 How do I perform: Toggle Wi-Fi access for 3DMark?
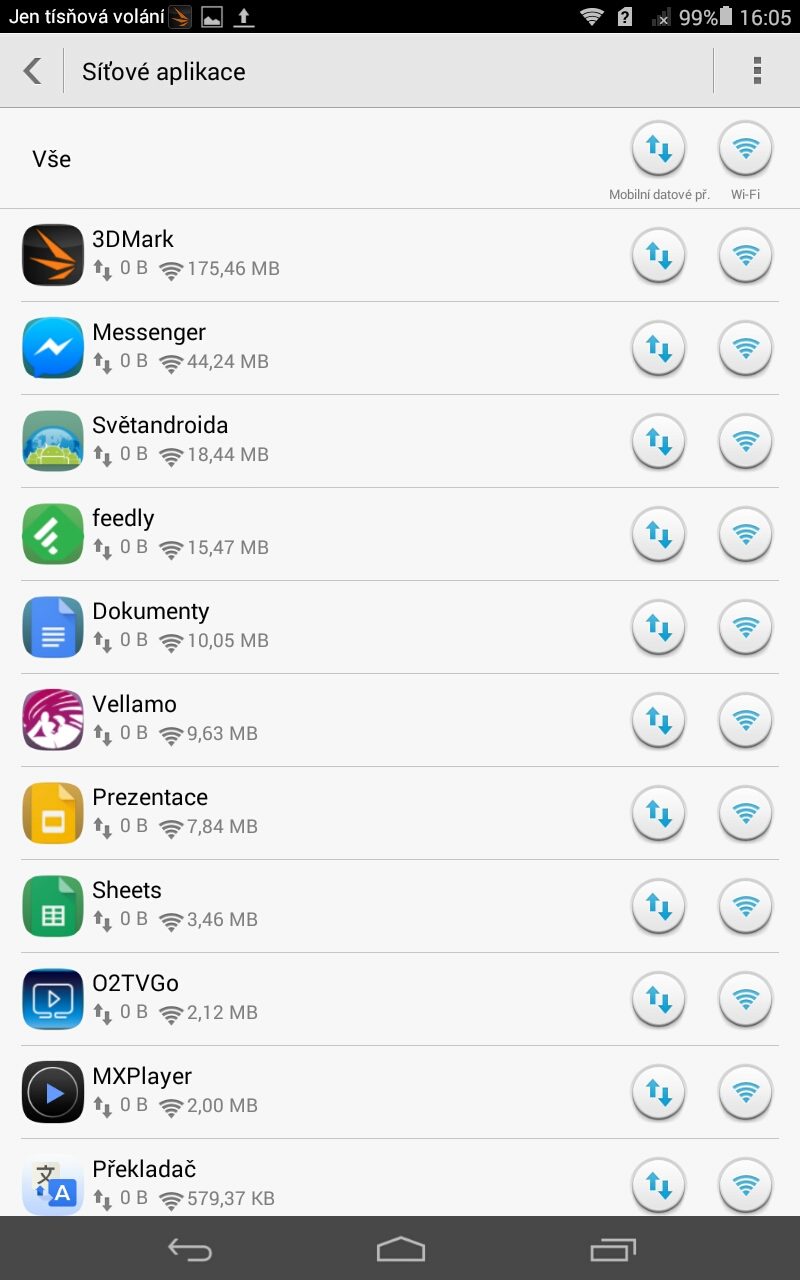pos(746,255)
